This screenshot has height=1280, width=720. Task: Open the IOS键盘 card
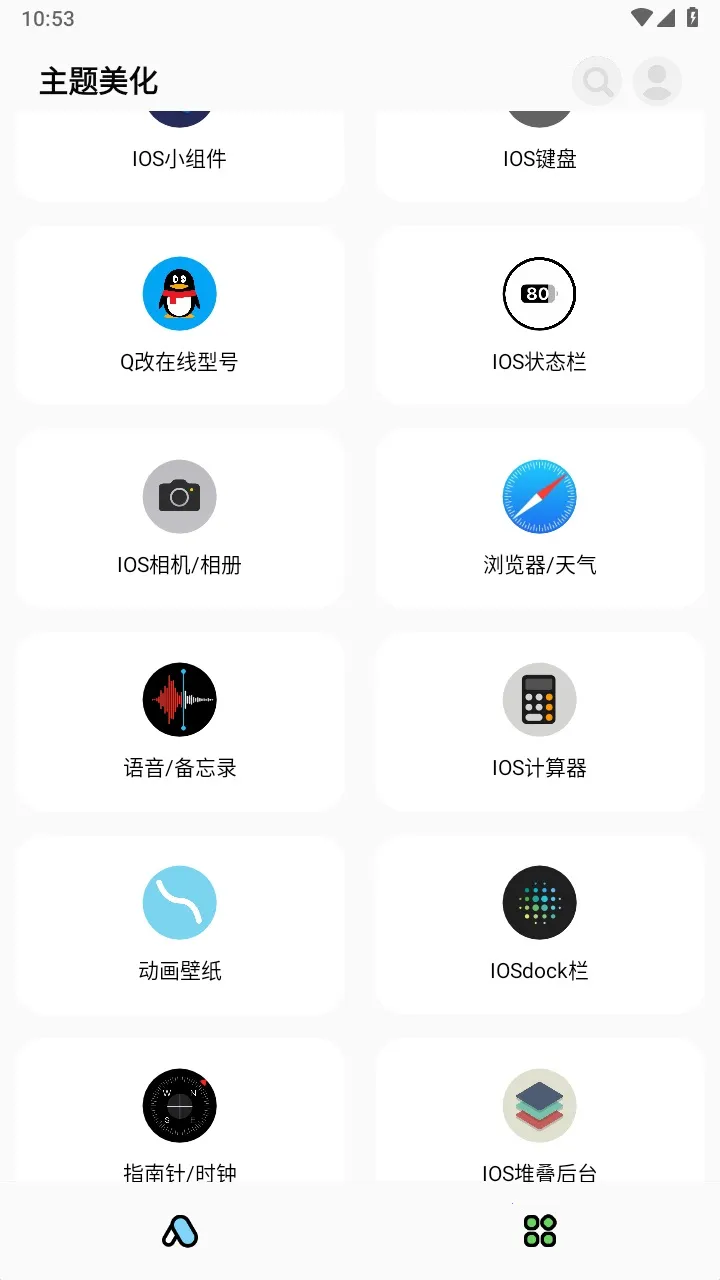click(540, 156)
